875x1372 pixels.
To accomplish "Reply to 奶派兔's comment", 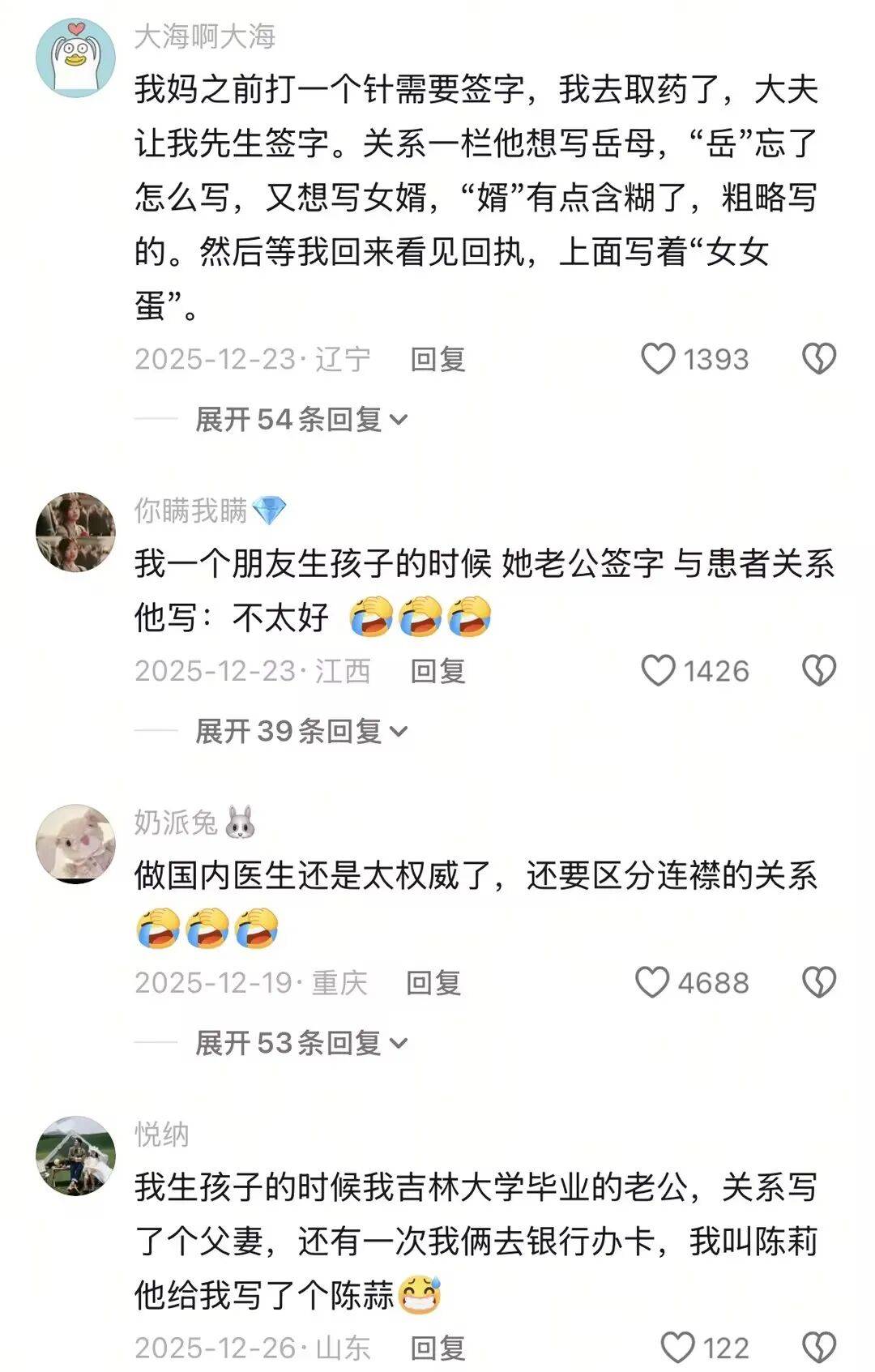I will [x=433, y=983].
